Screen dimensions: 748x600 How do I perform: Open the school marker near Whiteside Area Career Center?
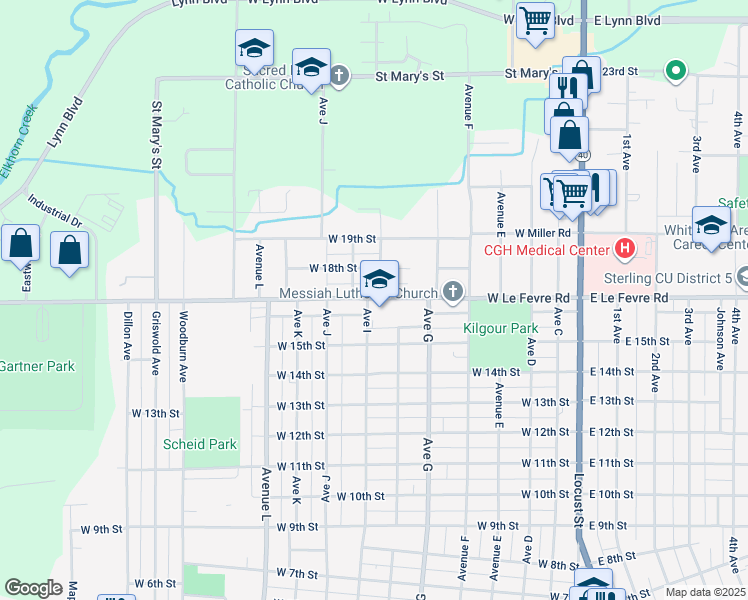pos(711,227)
